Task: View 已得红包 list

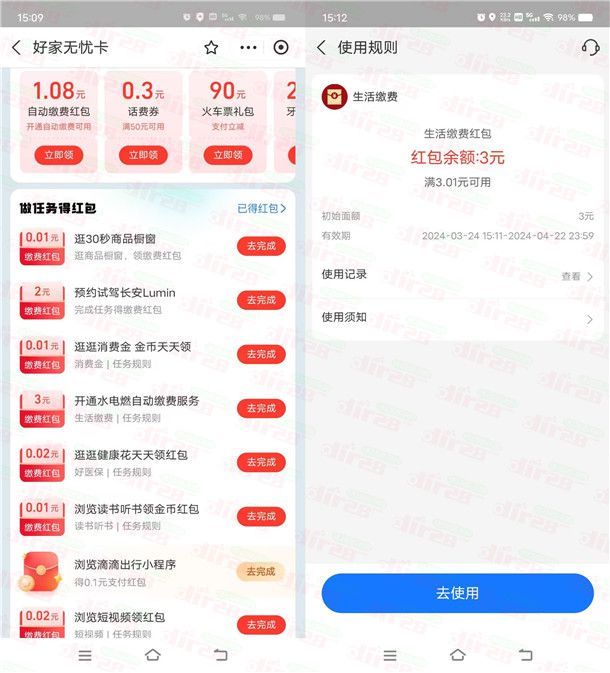Action: coord(261,208)
